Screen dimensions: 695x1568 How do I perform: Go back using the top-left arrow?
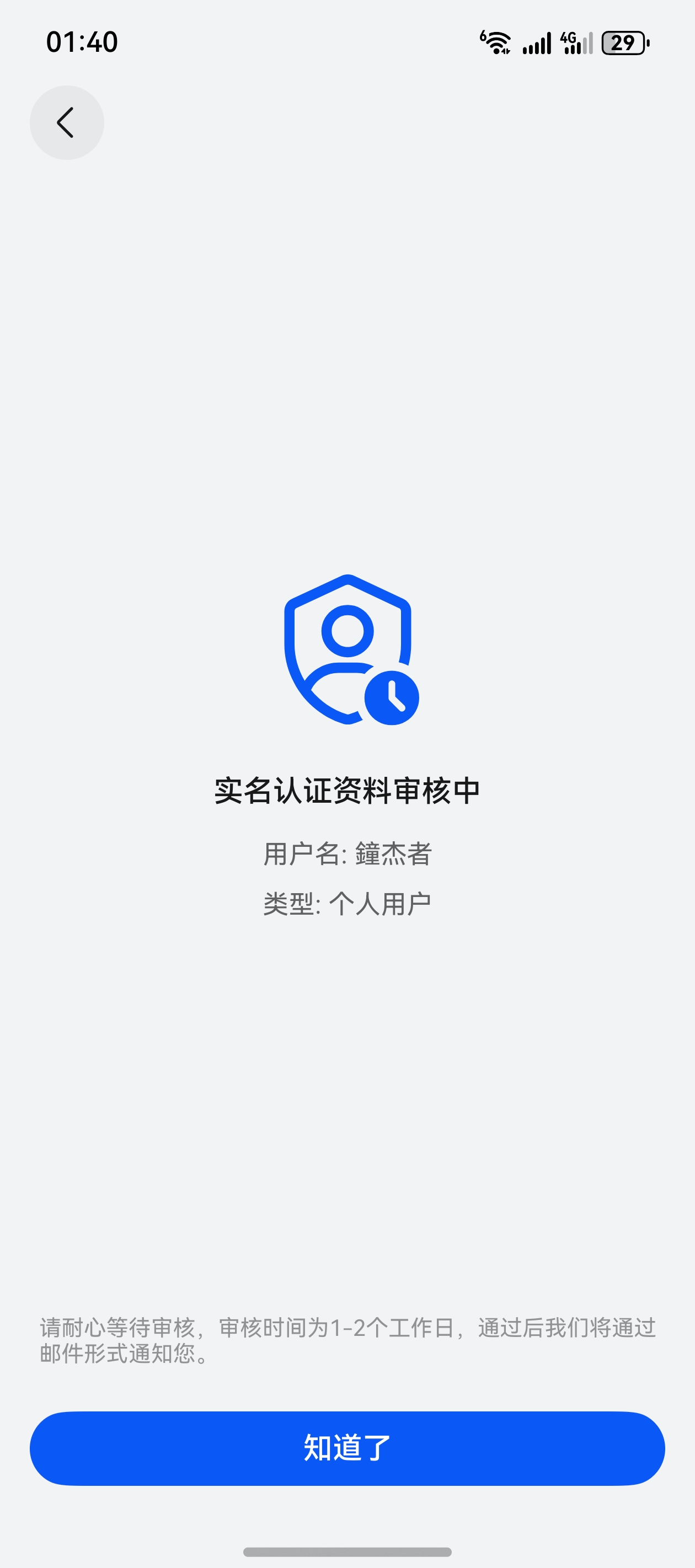pyautogui.click(x=67, y=123)
